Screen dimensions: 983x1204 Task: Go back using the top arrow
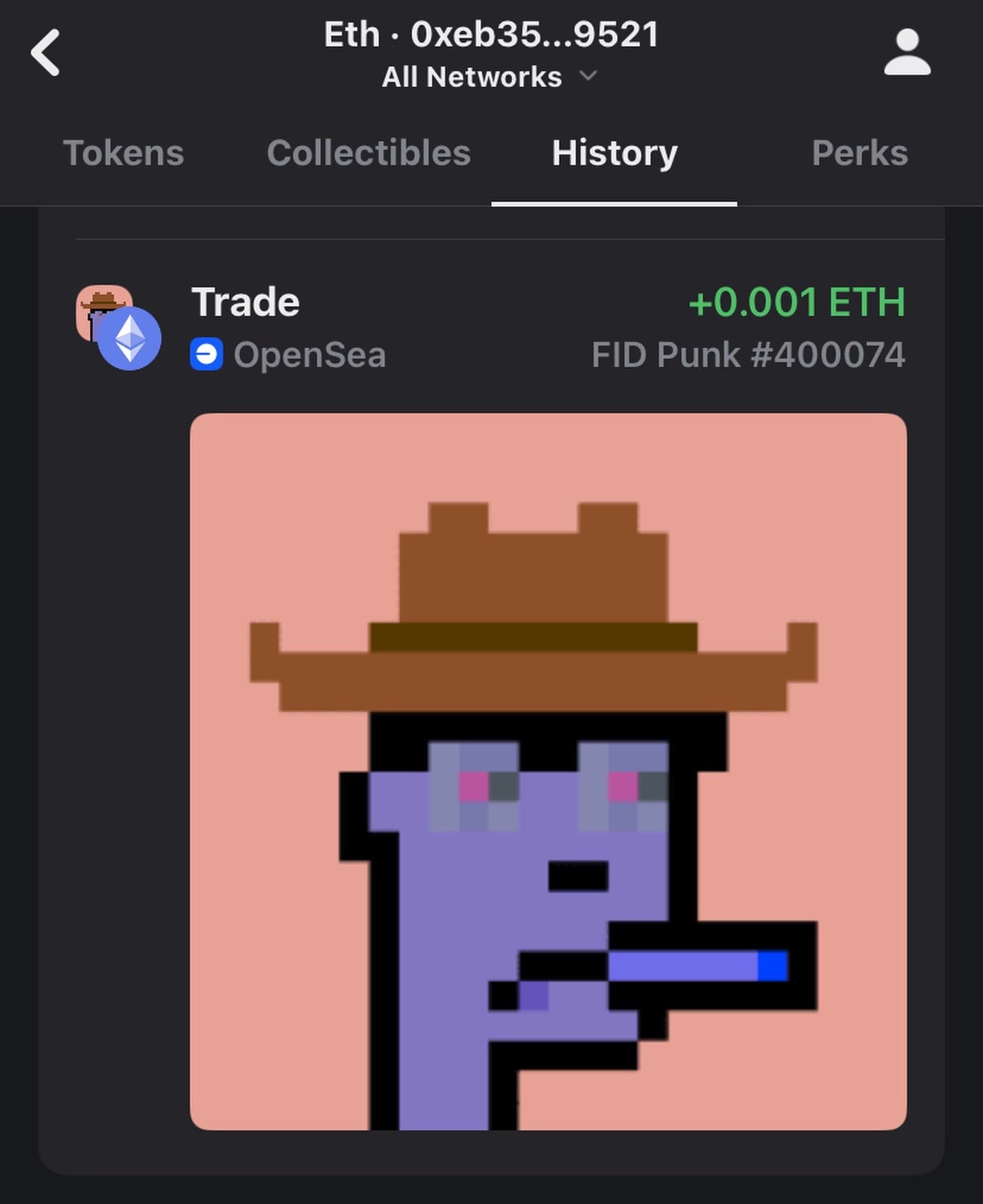(x=46, y=53)
